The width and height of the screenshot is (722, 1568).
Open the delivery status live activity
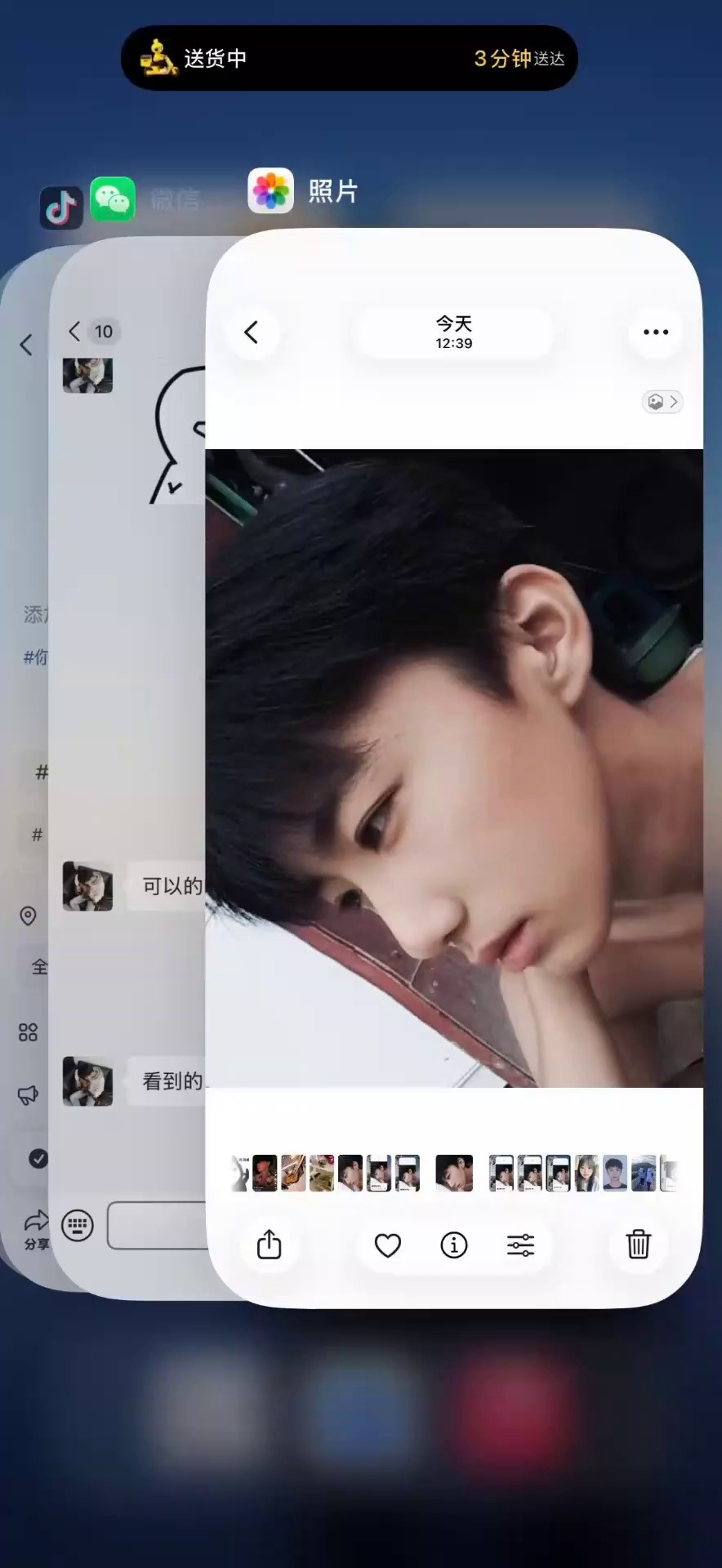click(350, 58)
